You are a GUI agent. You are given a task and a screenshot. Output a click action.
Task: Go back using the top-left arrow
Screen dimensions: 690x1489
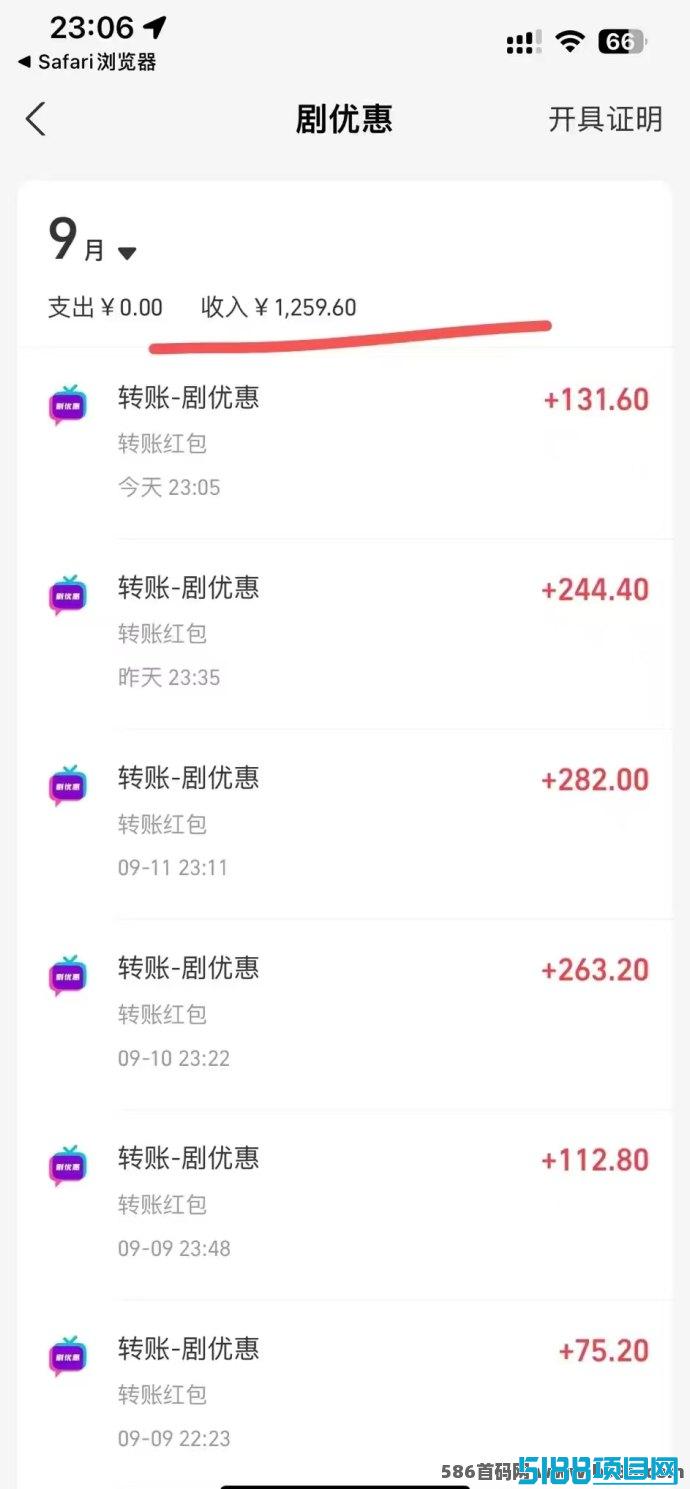point(36,119)
